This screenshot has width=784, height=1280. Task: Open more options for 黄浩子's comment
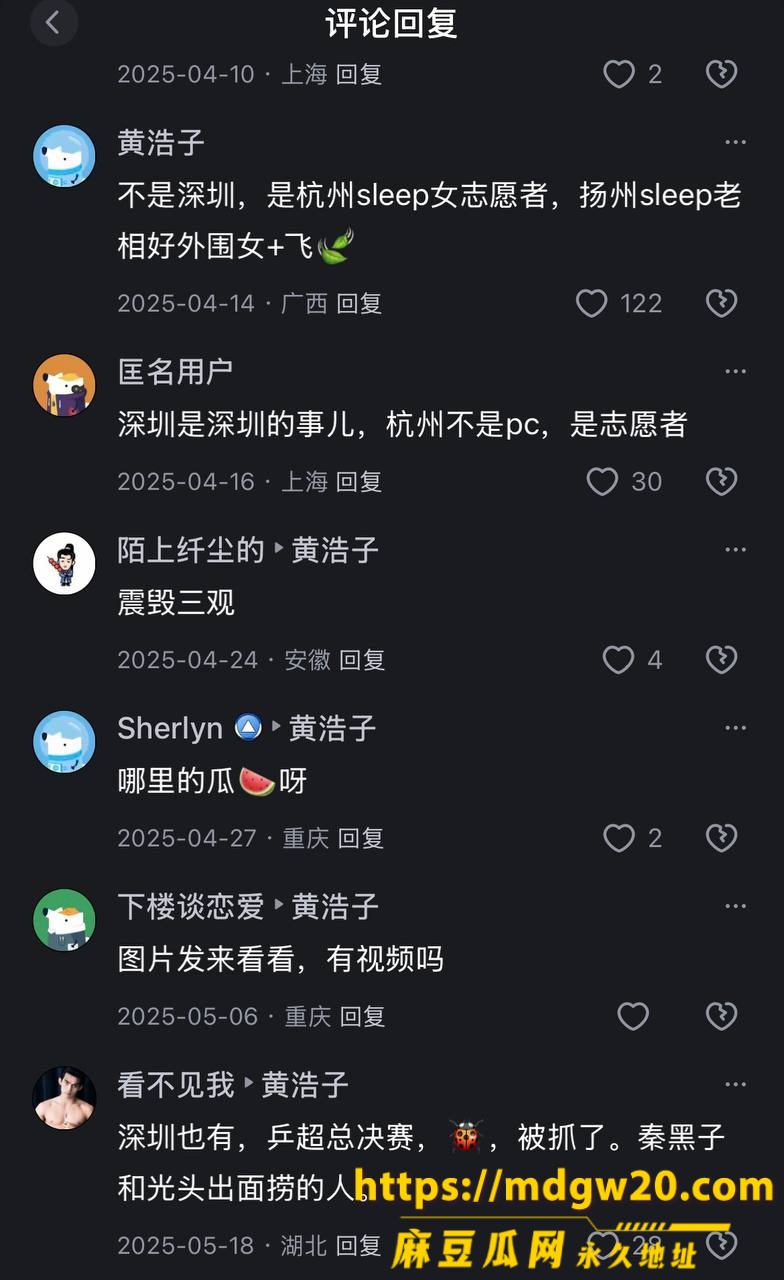(736, 142)
